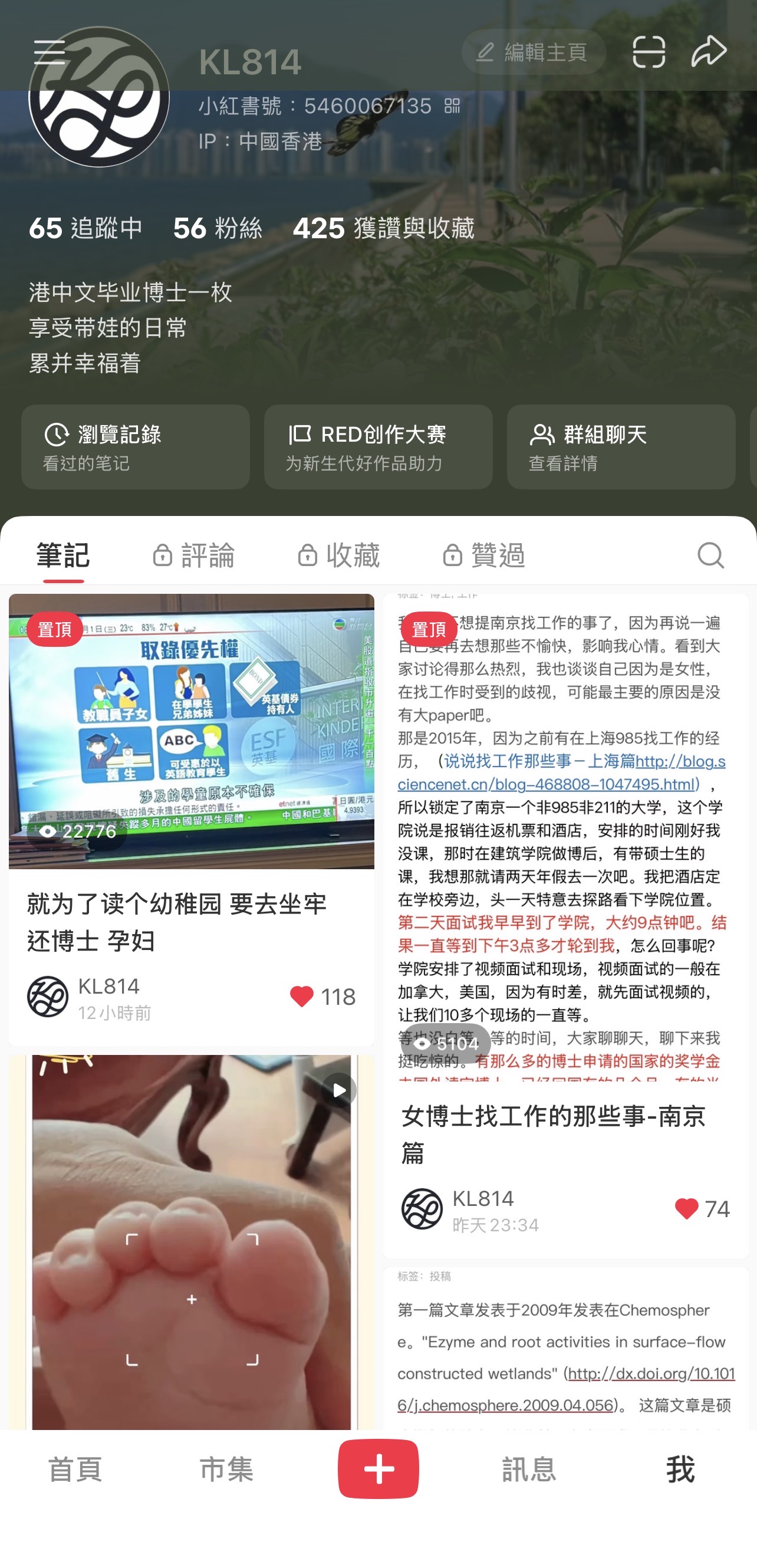The image size is (757, 1568).
Task: Open 獲讚與收藏 likes and saves stats
Action: click(383, 228)
